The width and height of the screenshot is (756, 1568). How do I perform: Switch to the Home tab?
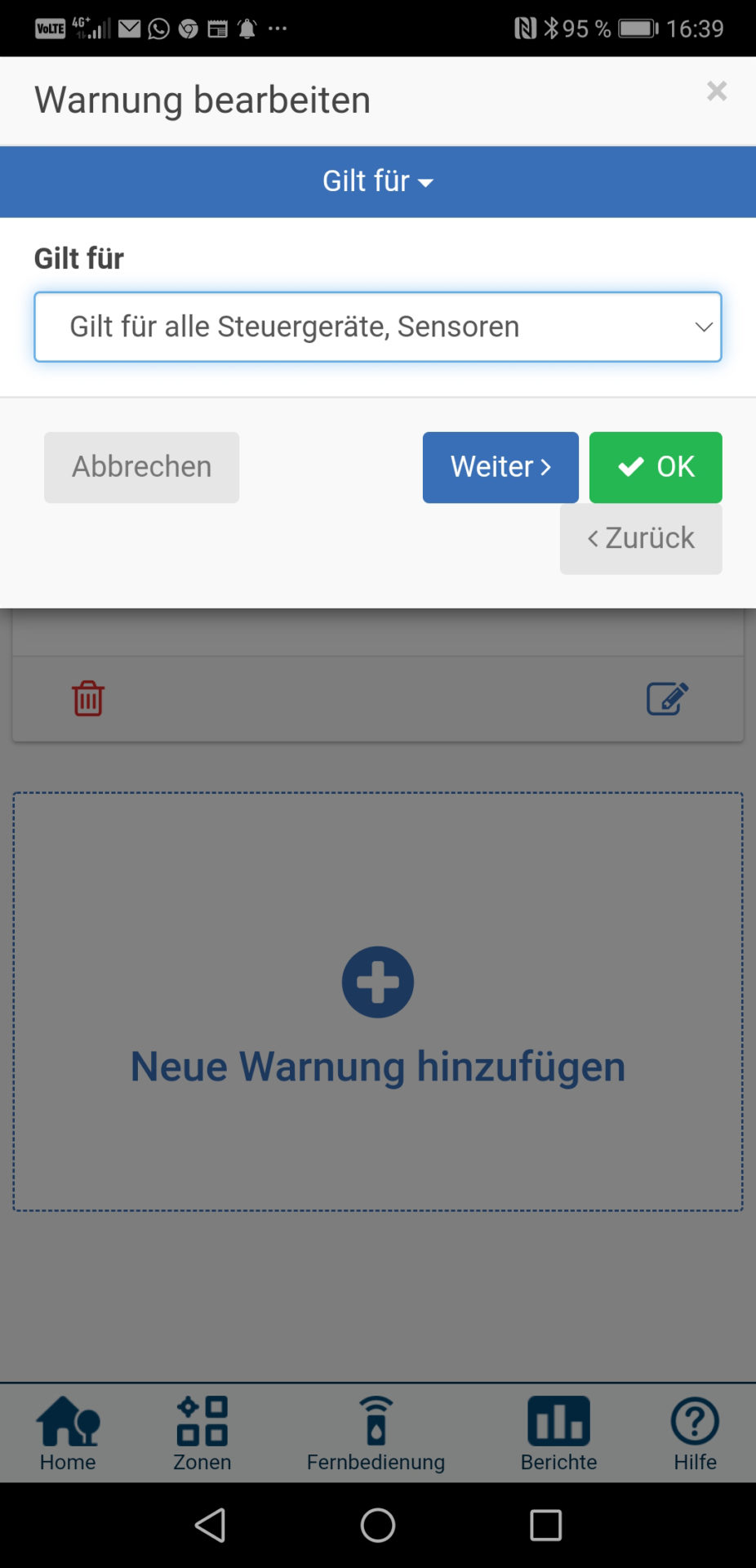(68, 1434)
